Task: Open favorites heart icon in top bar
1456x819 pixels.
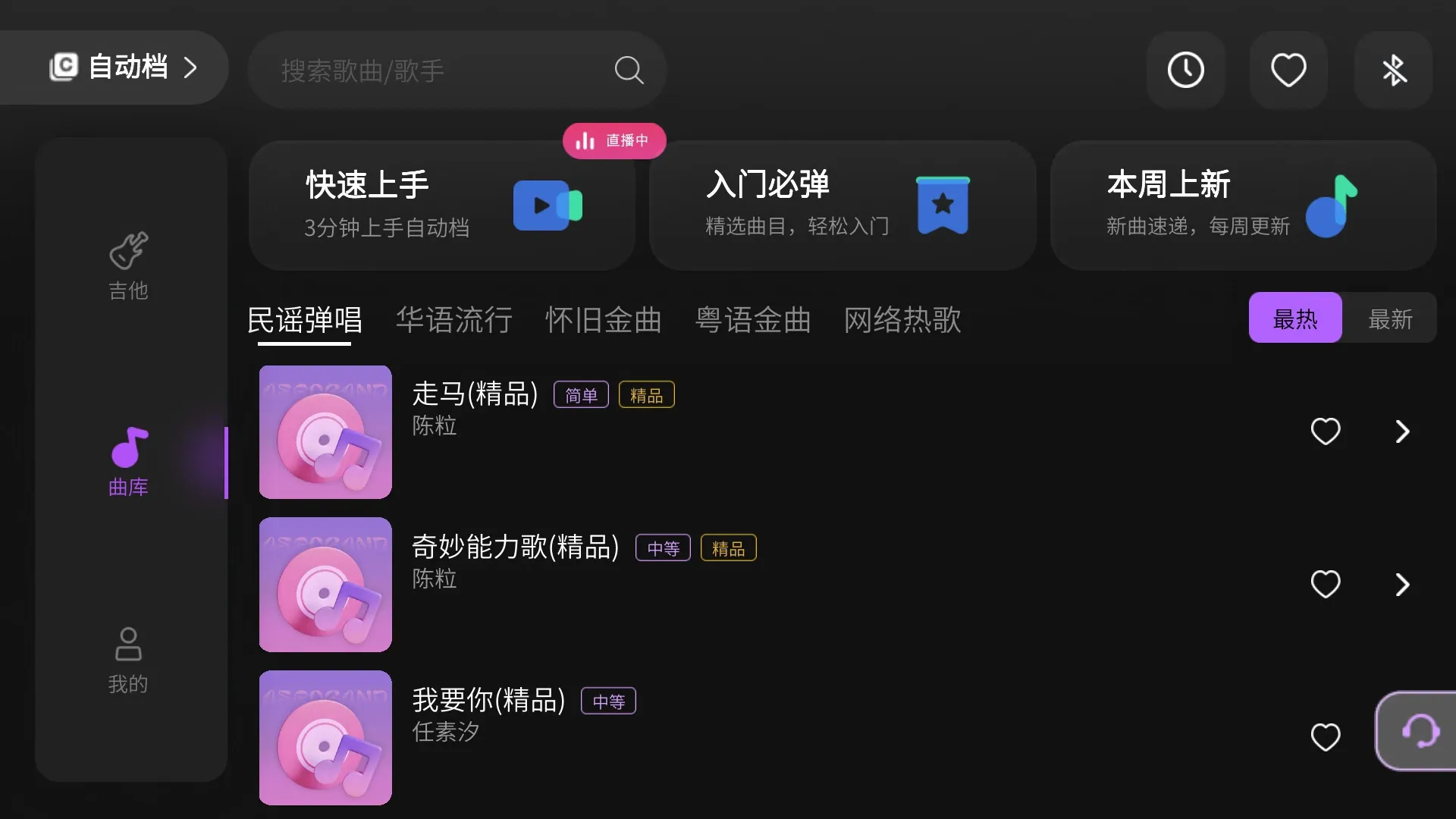Action: (1288, 71)
